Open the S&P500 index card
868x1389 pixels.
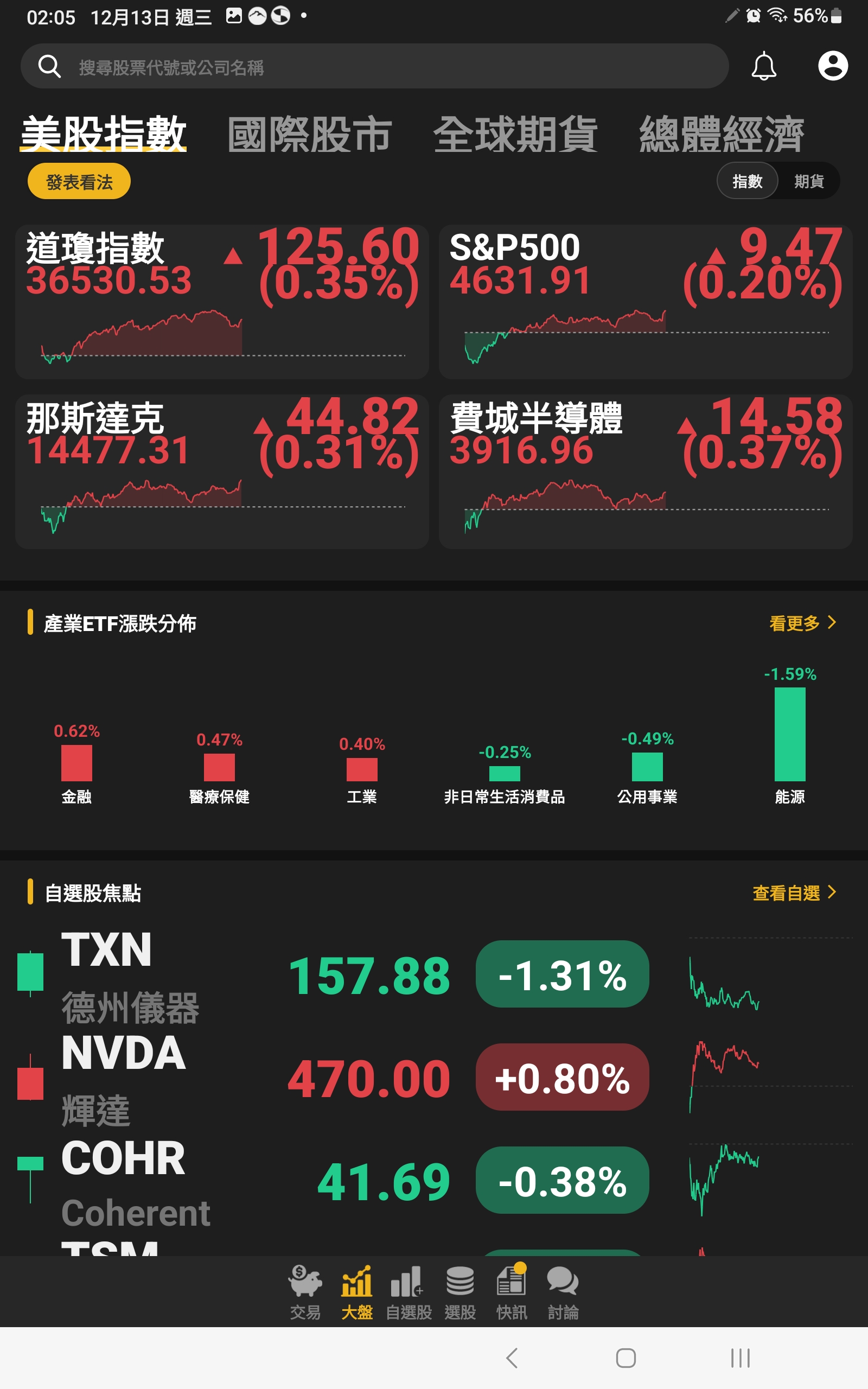click(645, 301)
